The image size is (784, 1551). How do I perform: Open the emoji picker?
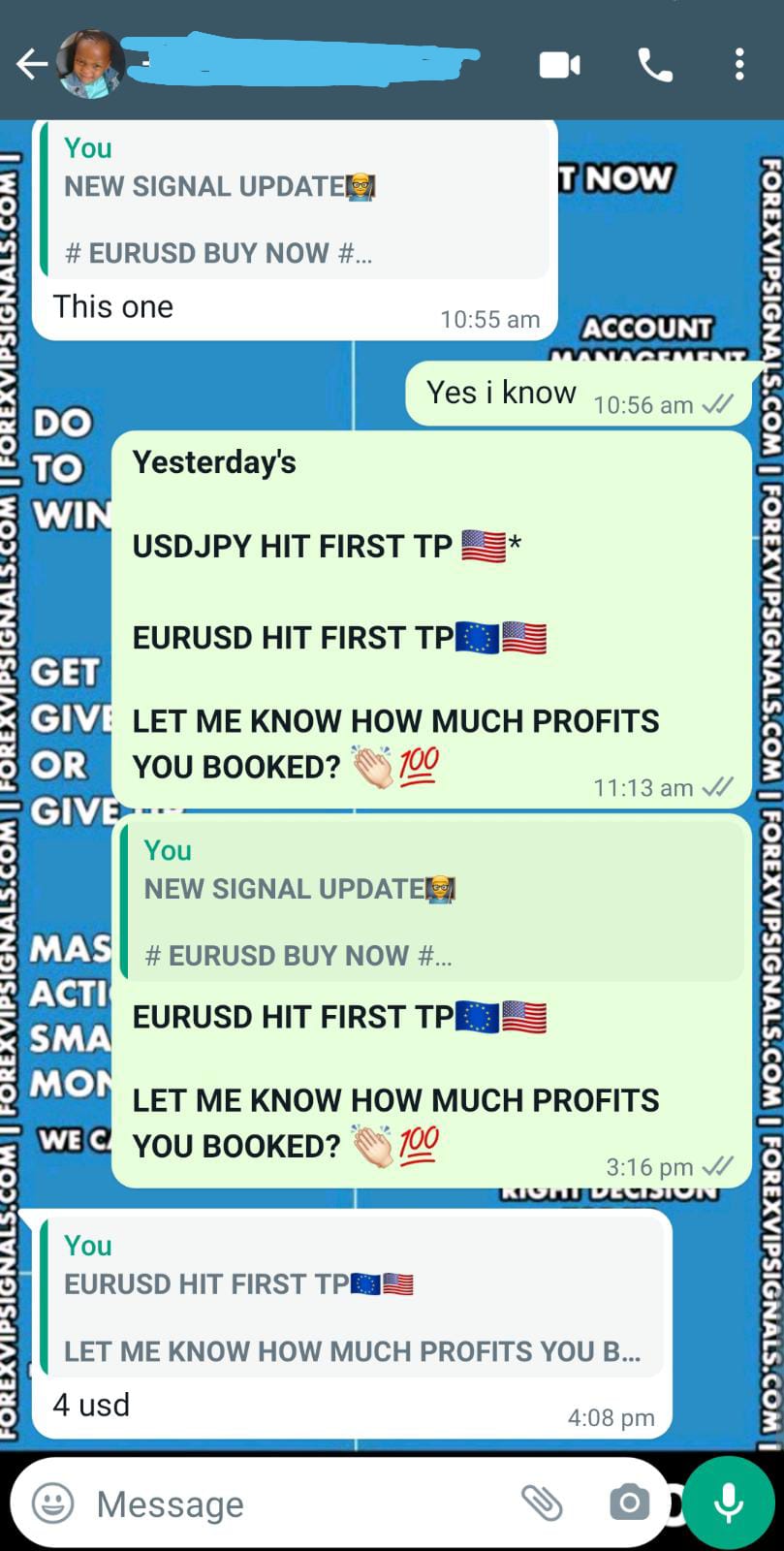tap(53, 1504)
